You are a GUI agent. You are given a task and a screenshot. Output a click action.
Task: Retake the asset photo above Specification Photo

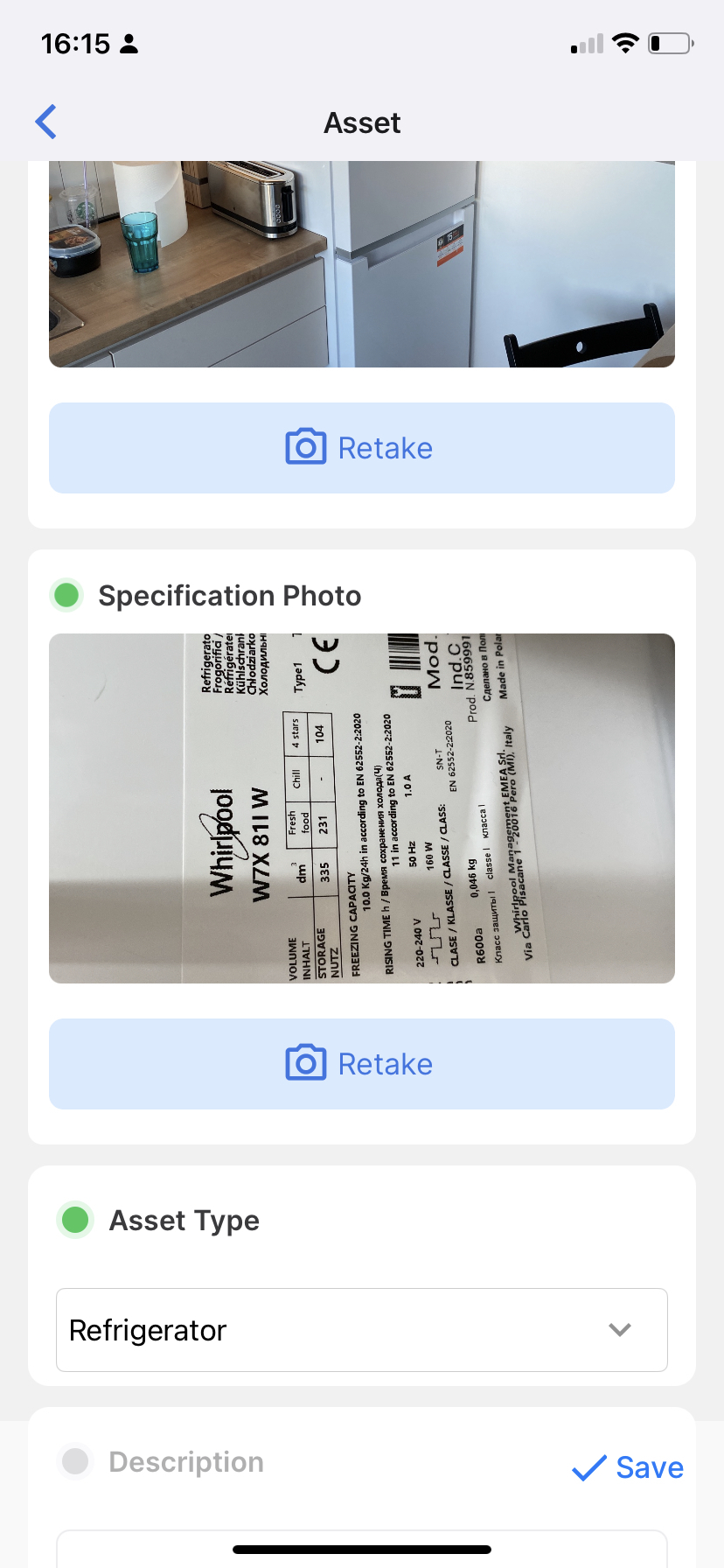[362, 448]
